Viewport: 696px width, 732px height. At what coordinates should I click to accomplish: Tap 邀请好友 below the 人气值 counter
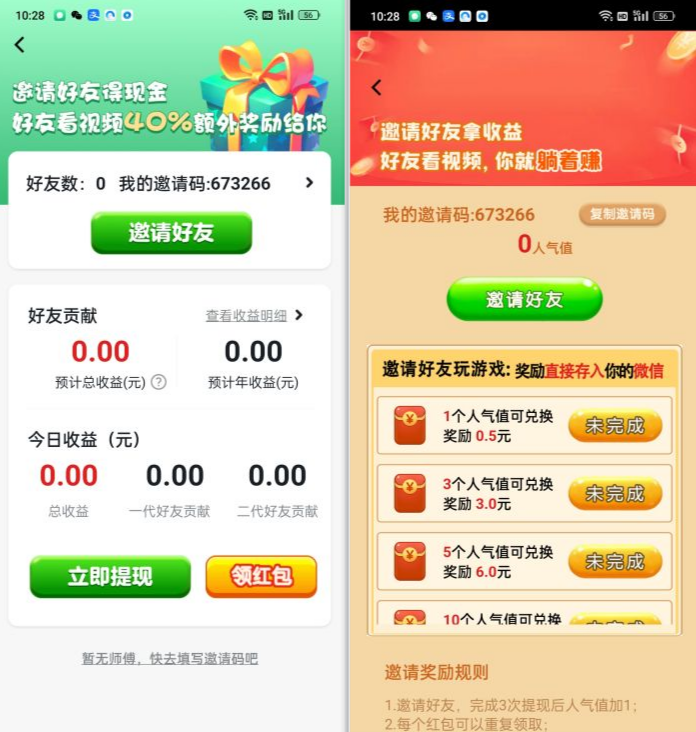pyautogui.click(x=524, y=299)
